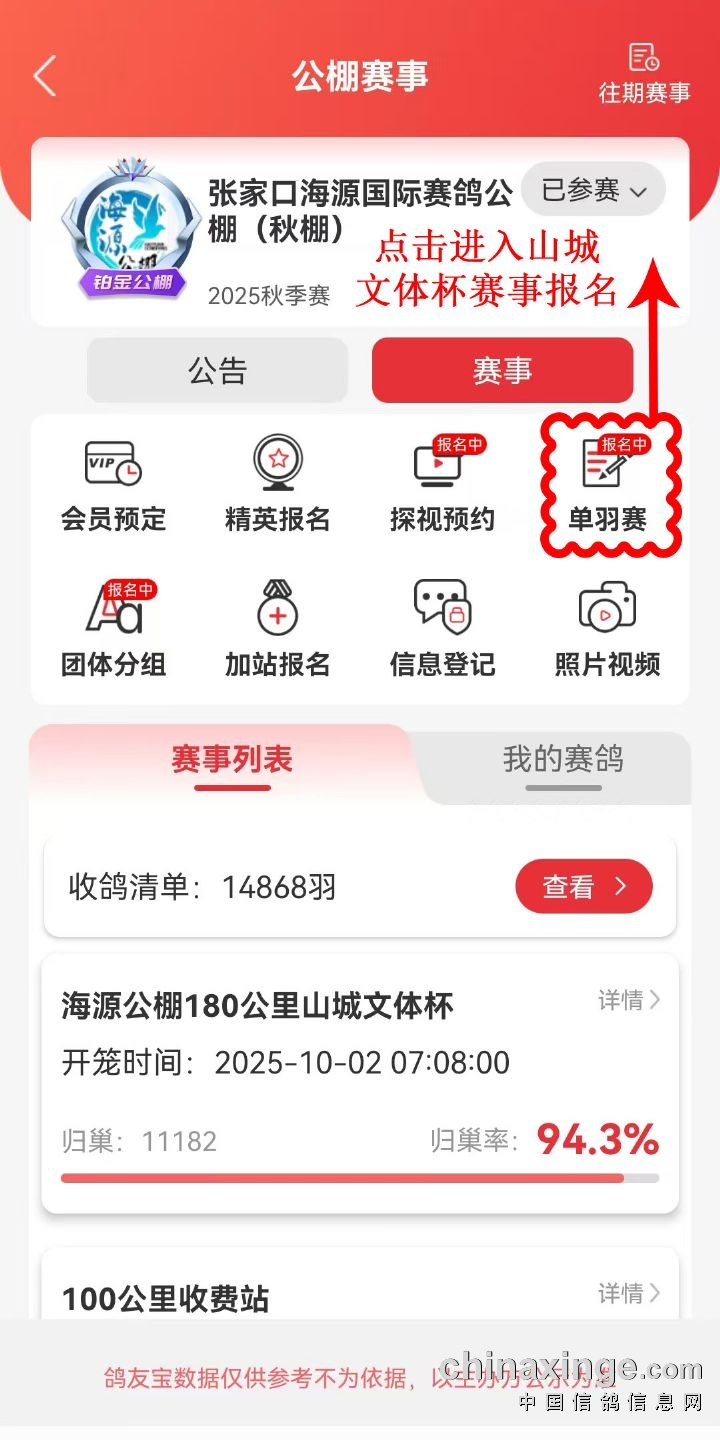Go back using the top-left arrow
The height and width of the screenshot is (1440, 720).
[x=44, y=76]
